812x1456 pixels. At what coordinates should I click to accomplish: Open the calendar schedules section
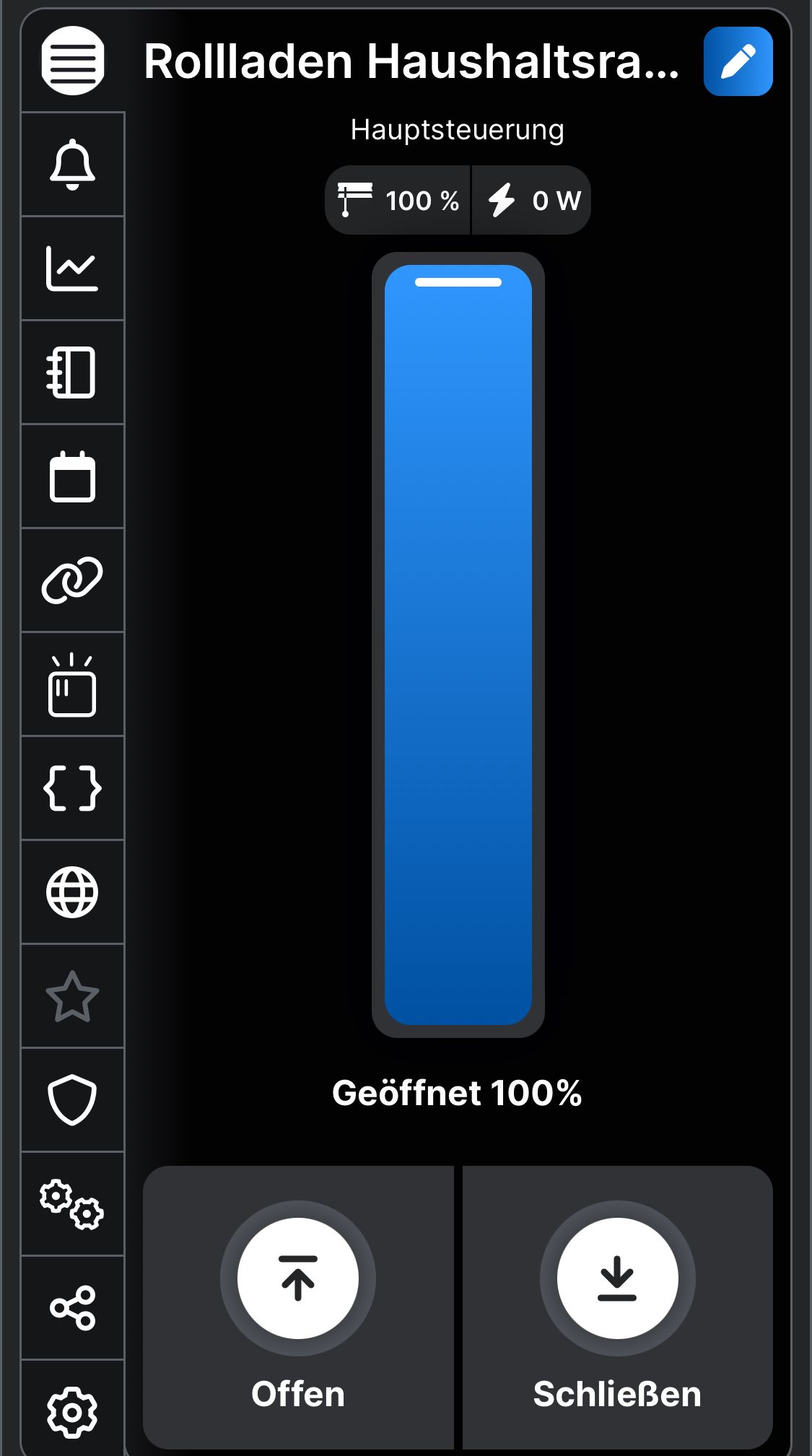72,476
